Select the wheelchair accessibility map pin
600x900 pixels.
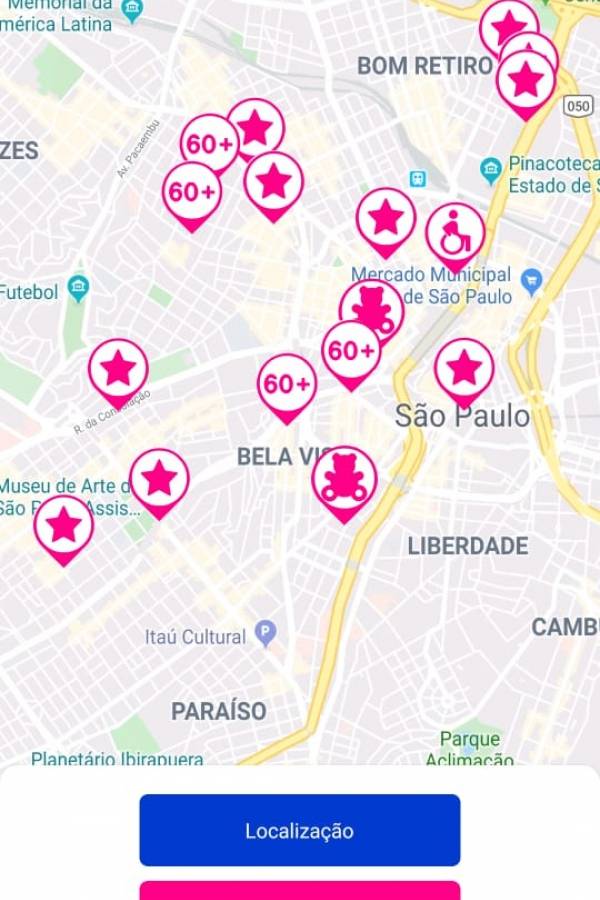(455, 233)
